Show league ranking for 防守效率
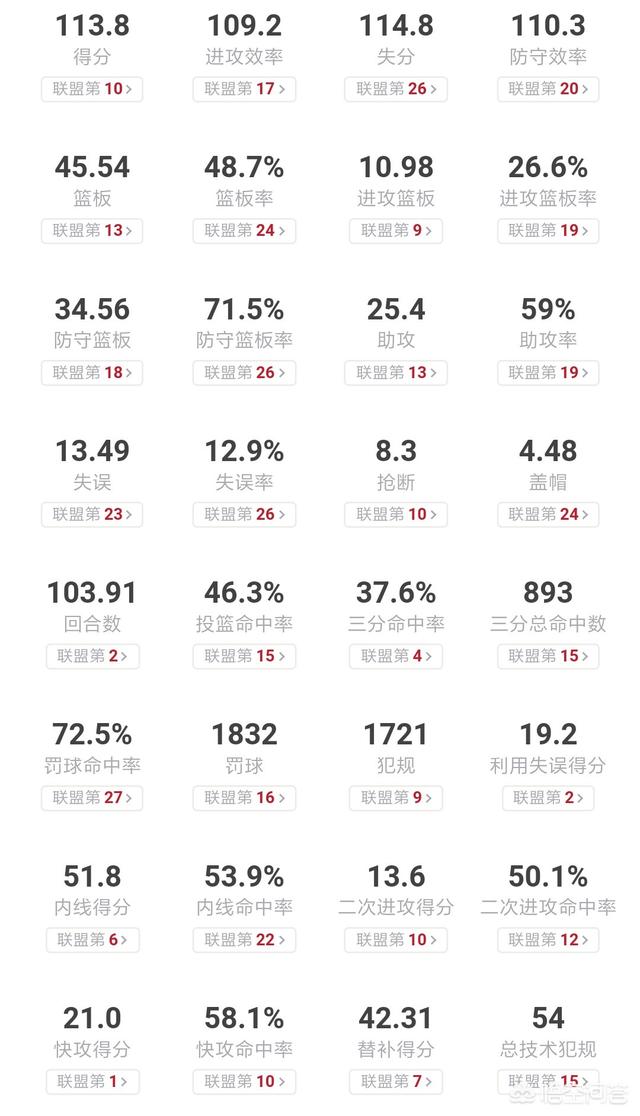This screenshot has width=640, height=1116. pyautogui.click(x=548, y=89)
